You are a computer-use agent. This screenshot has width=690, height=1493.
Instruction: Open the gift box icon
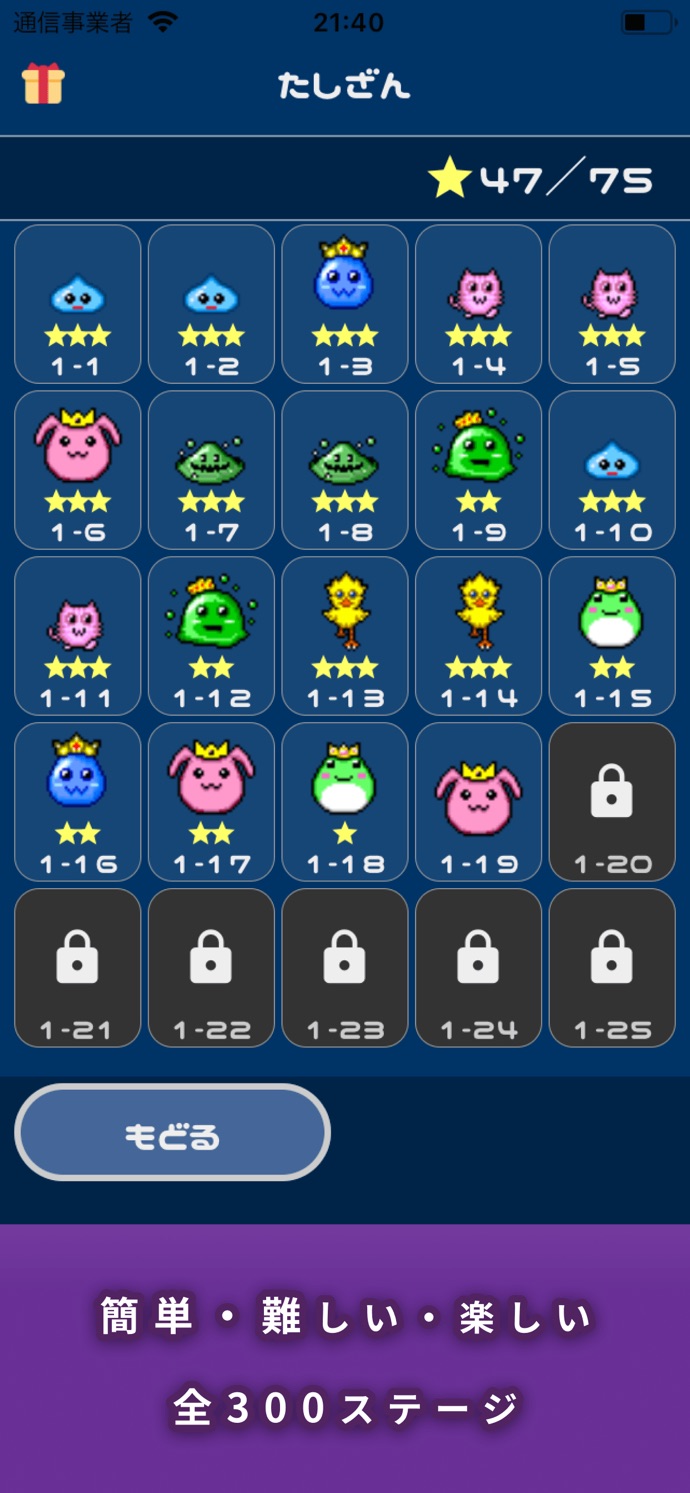pos(43,84)
